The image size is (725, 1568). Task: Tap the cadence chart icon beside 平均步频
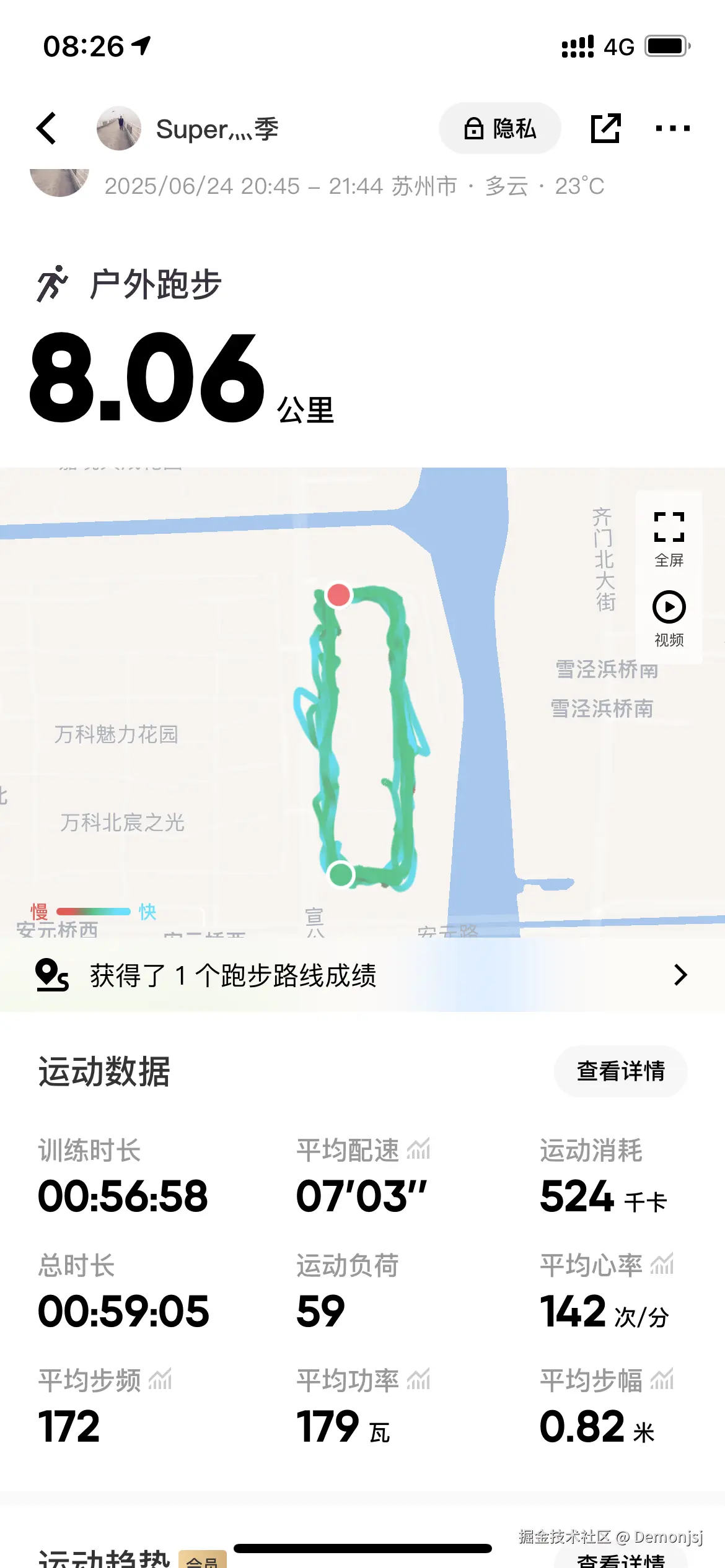tap(160, 1380)
